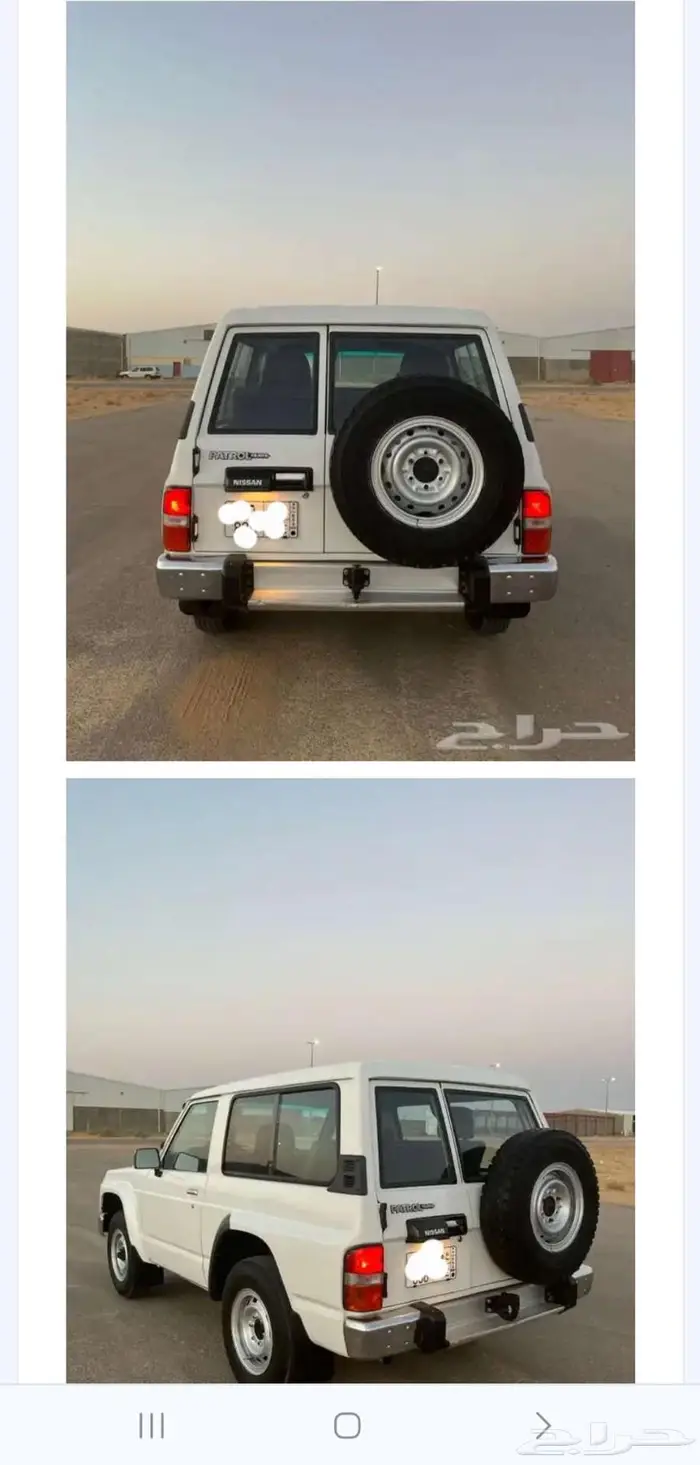Go to the home screen

[347, 1425]
